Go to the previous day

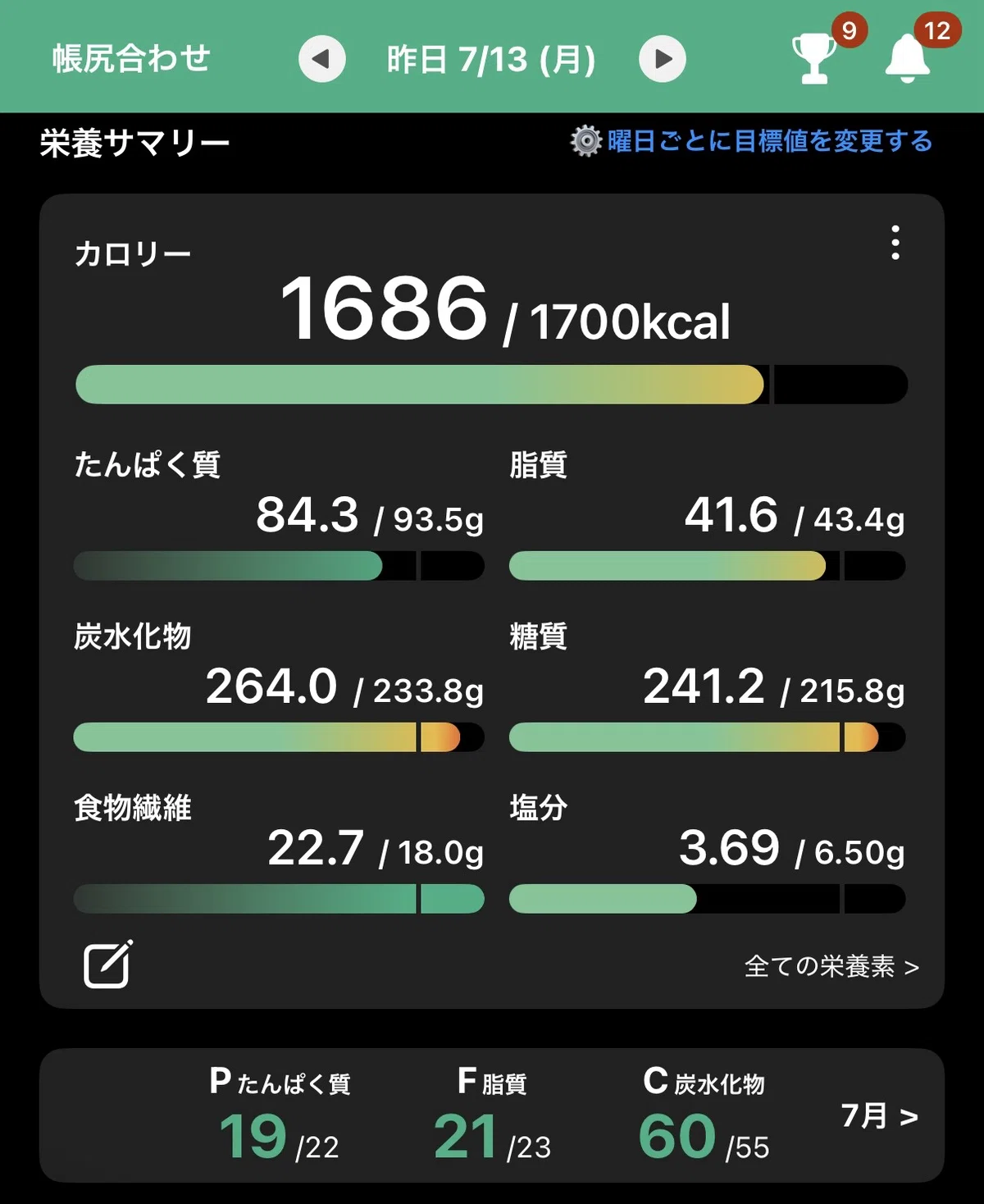click(x=322, y=59)
